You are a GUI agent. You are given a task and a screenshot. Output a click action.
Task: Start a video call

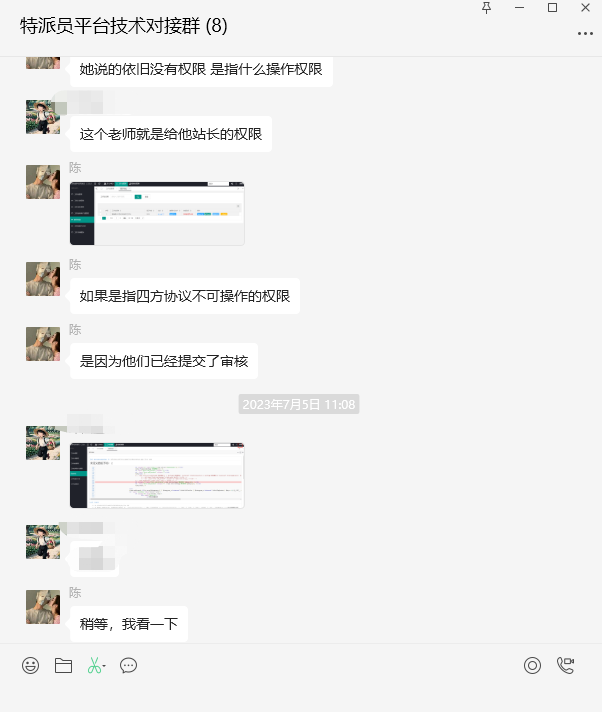pyautogui.click(x=566, y=665)
